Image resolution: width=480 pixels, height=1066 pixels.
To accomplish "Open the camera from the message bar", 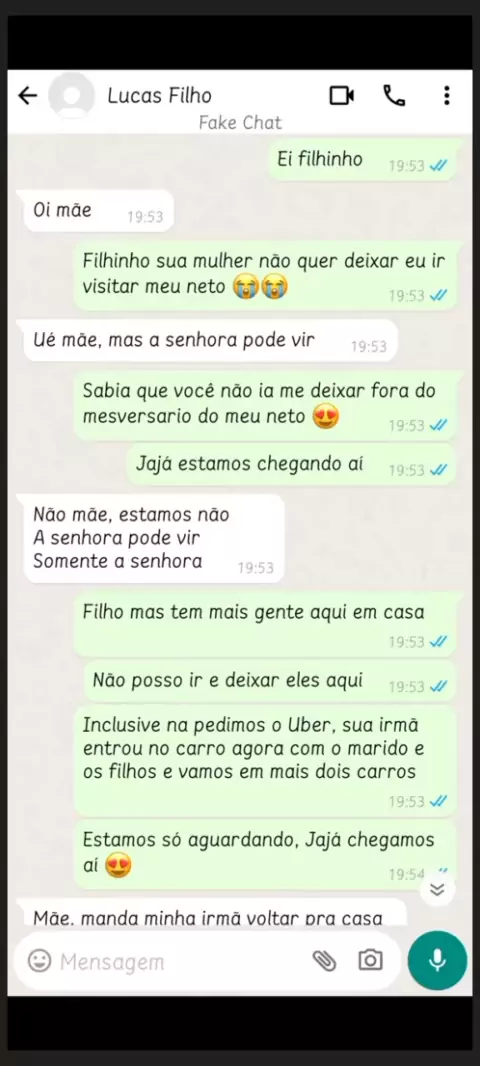I will point(370,960).
